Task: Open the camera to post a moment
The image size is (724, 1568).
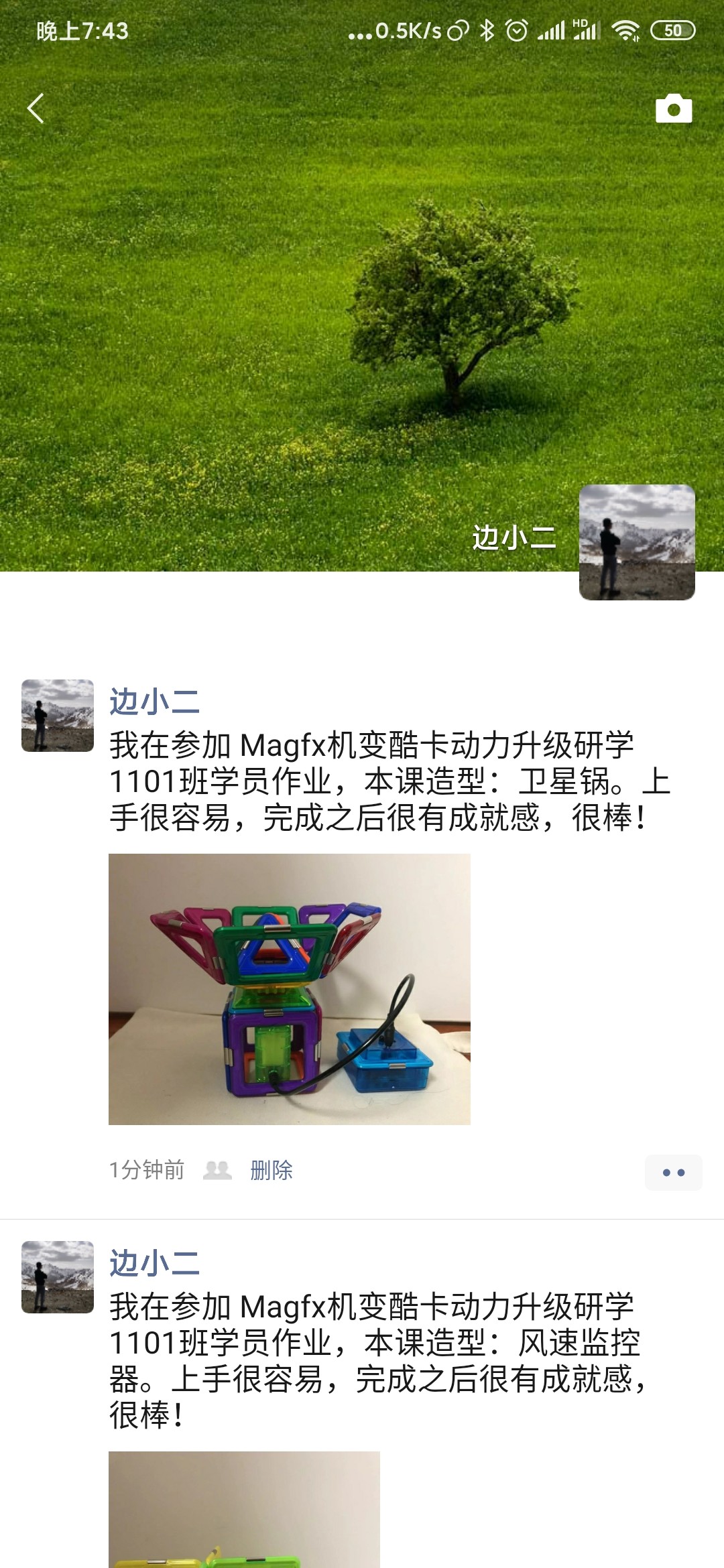Action: [x=673, y=109]
